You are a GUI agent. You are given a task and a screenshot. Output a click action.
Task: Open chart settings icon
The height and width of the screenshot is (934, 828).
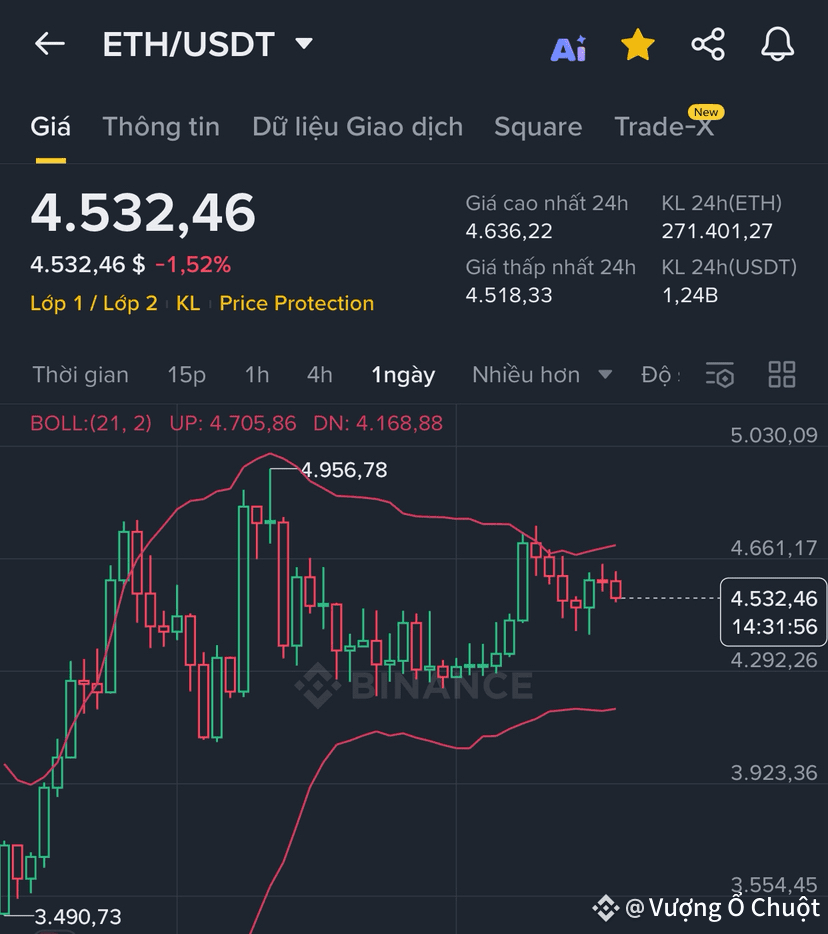point(720,375)
